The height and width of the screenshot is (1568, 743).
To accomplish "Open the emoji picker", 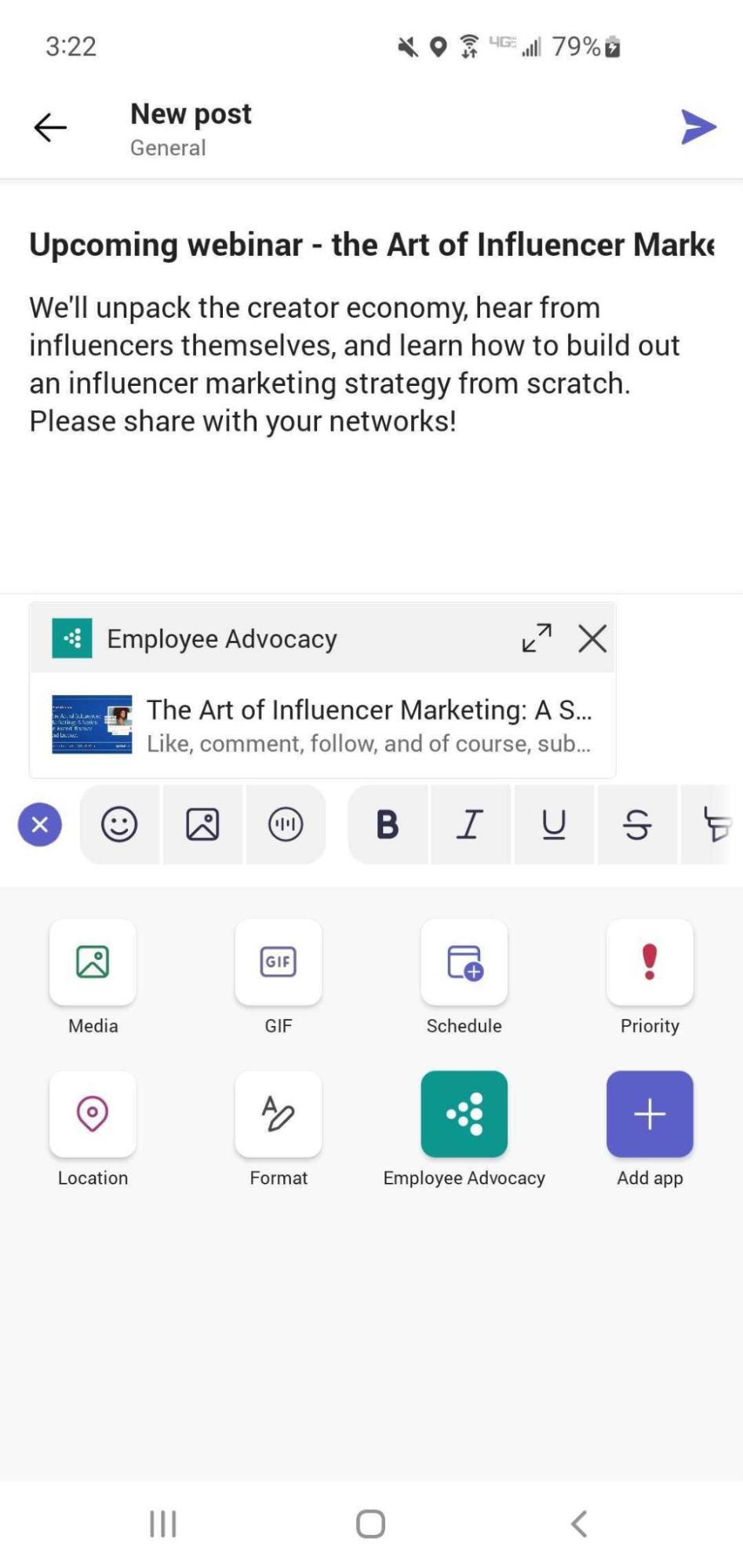I will click(119, 824).
